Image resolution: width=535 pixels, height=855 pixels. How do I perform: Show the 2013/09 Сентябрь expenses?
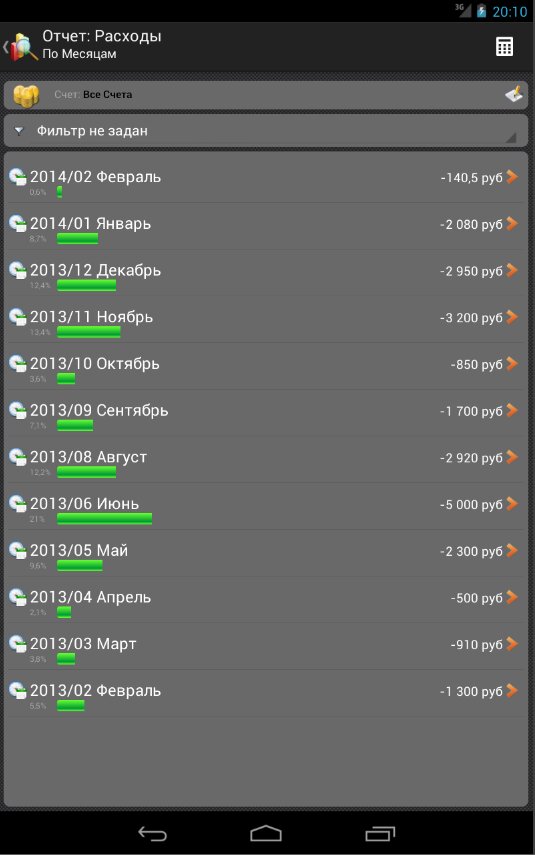coord(266,414)
